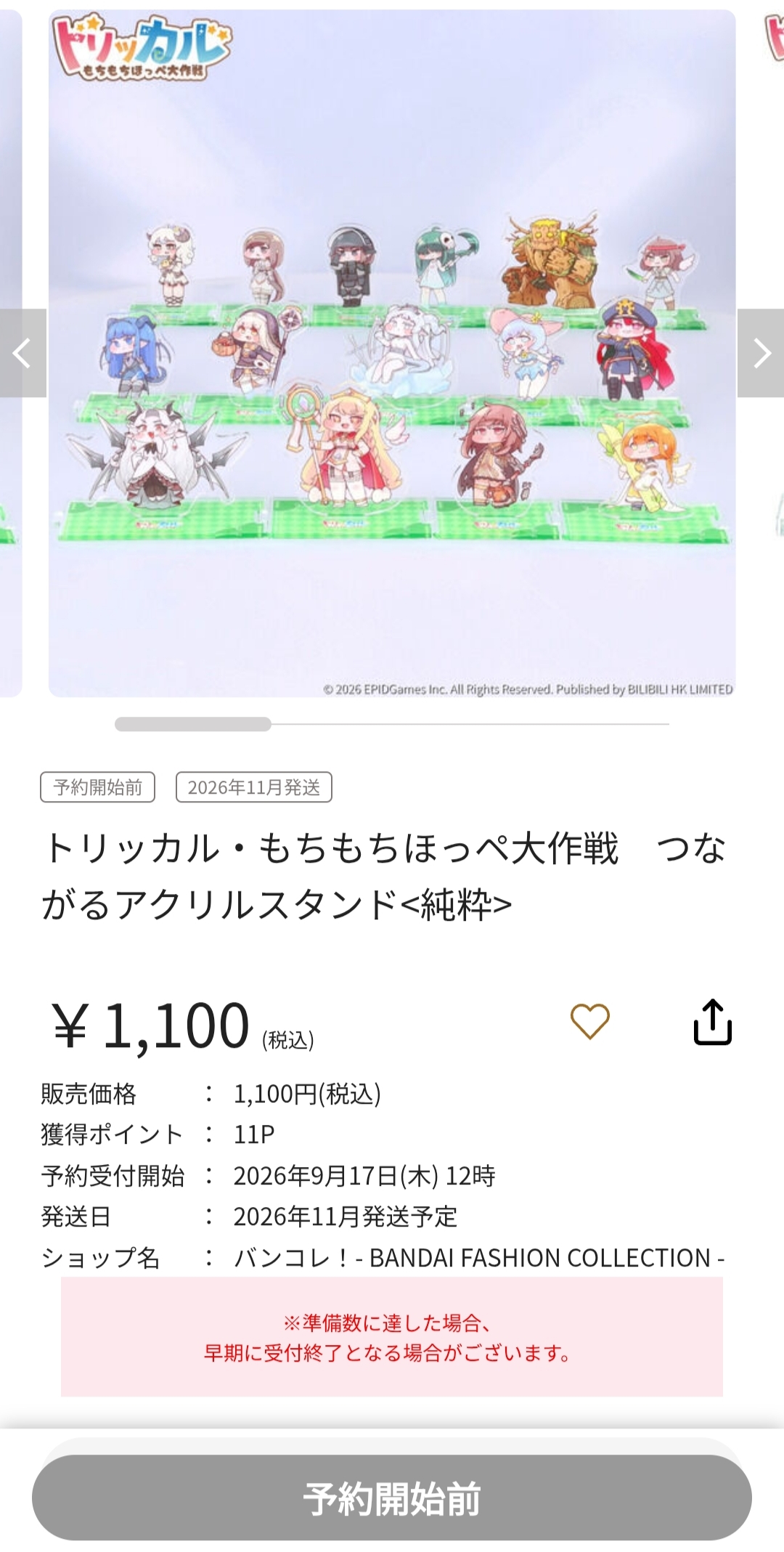Tap the image carousel scroll indicator
784x1552 pixels.
392,724
